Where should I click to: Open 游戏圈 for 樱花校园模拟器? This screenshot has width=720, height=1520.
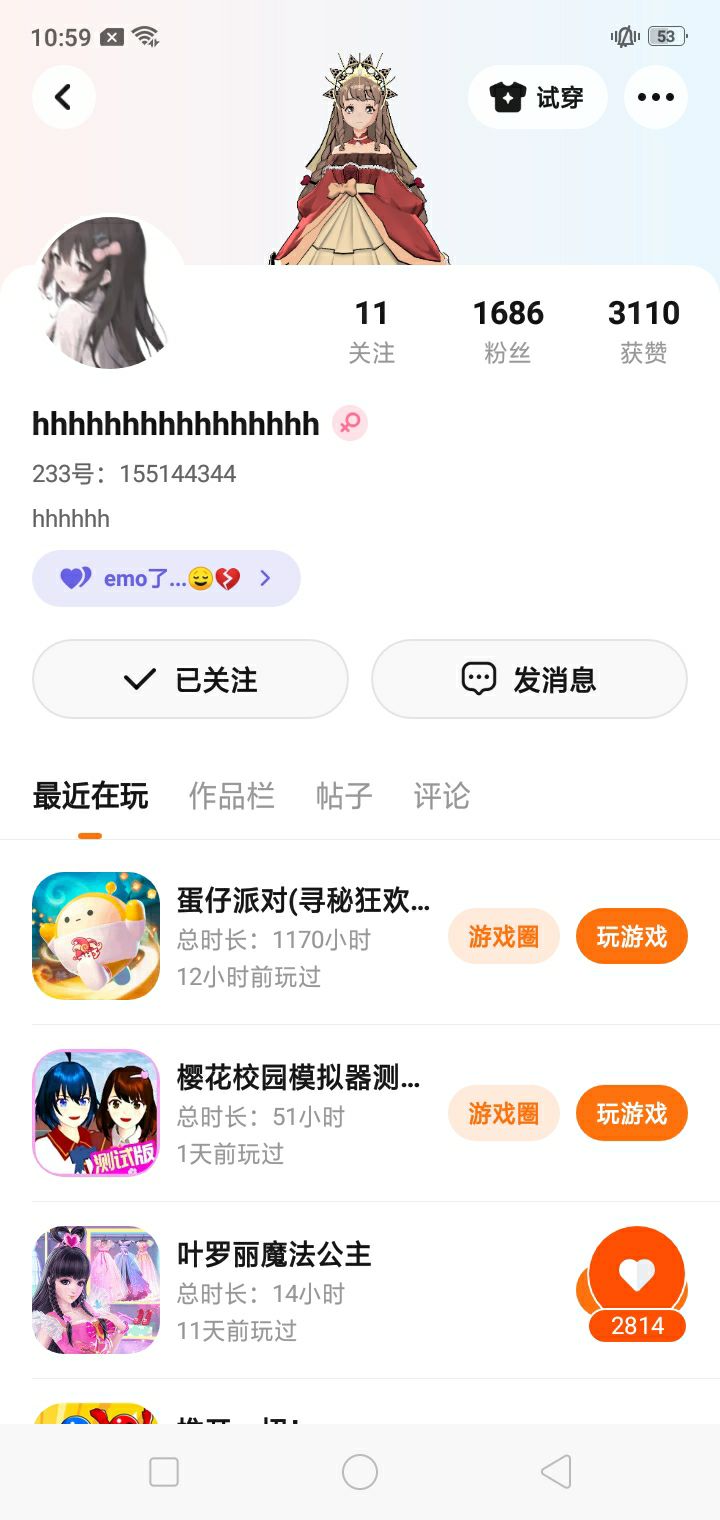click(504, 1113)
